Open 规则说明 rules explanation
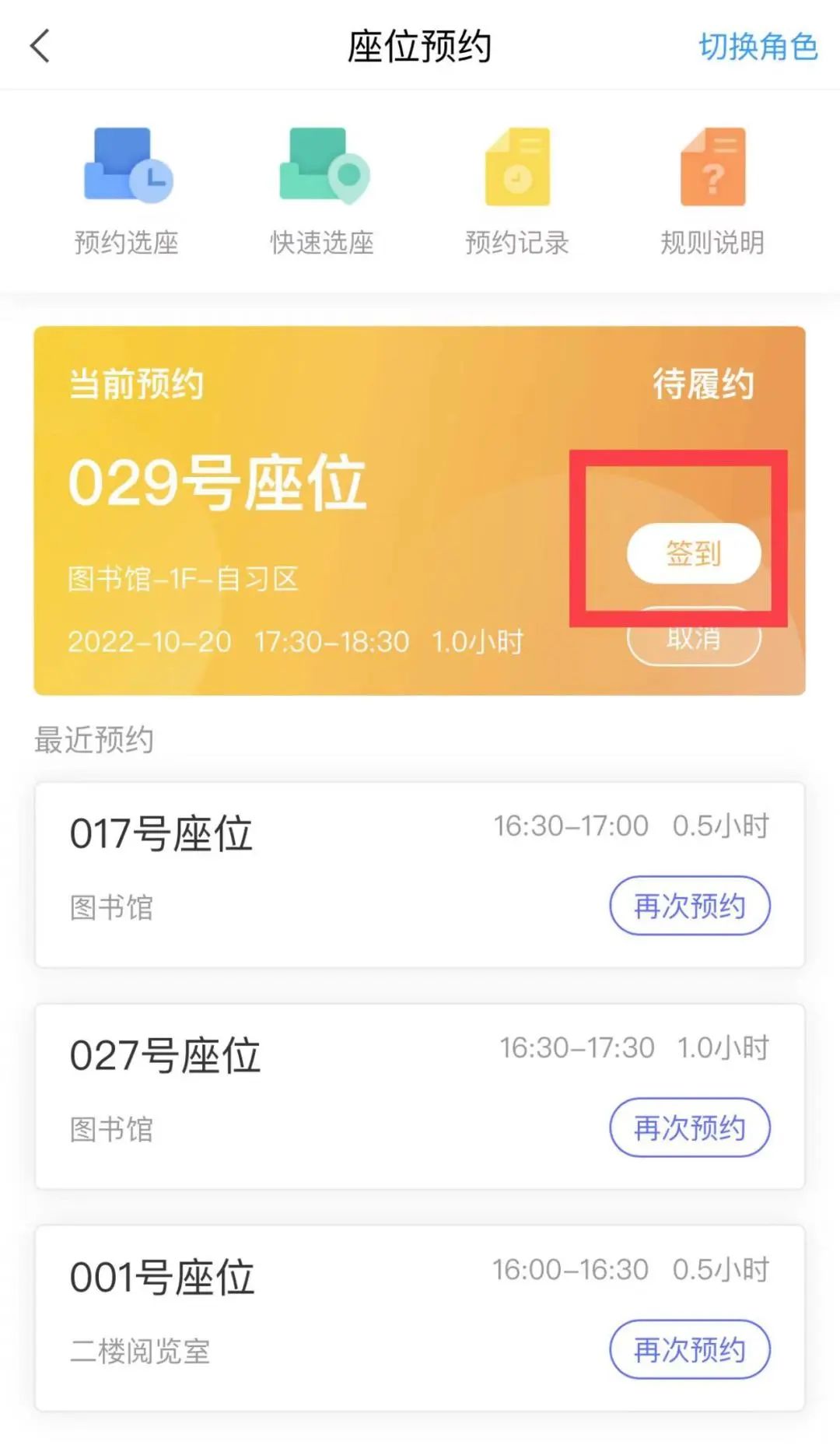The width and height of the screenshot is (840, 1445). coord(712,191)
